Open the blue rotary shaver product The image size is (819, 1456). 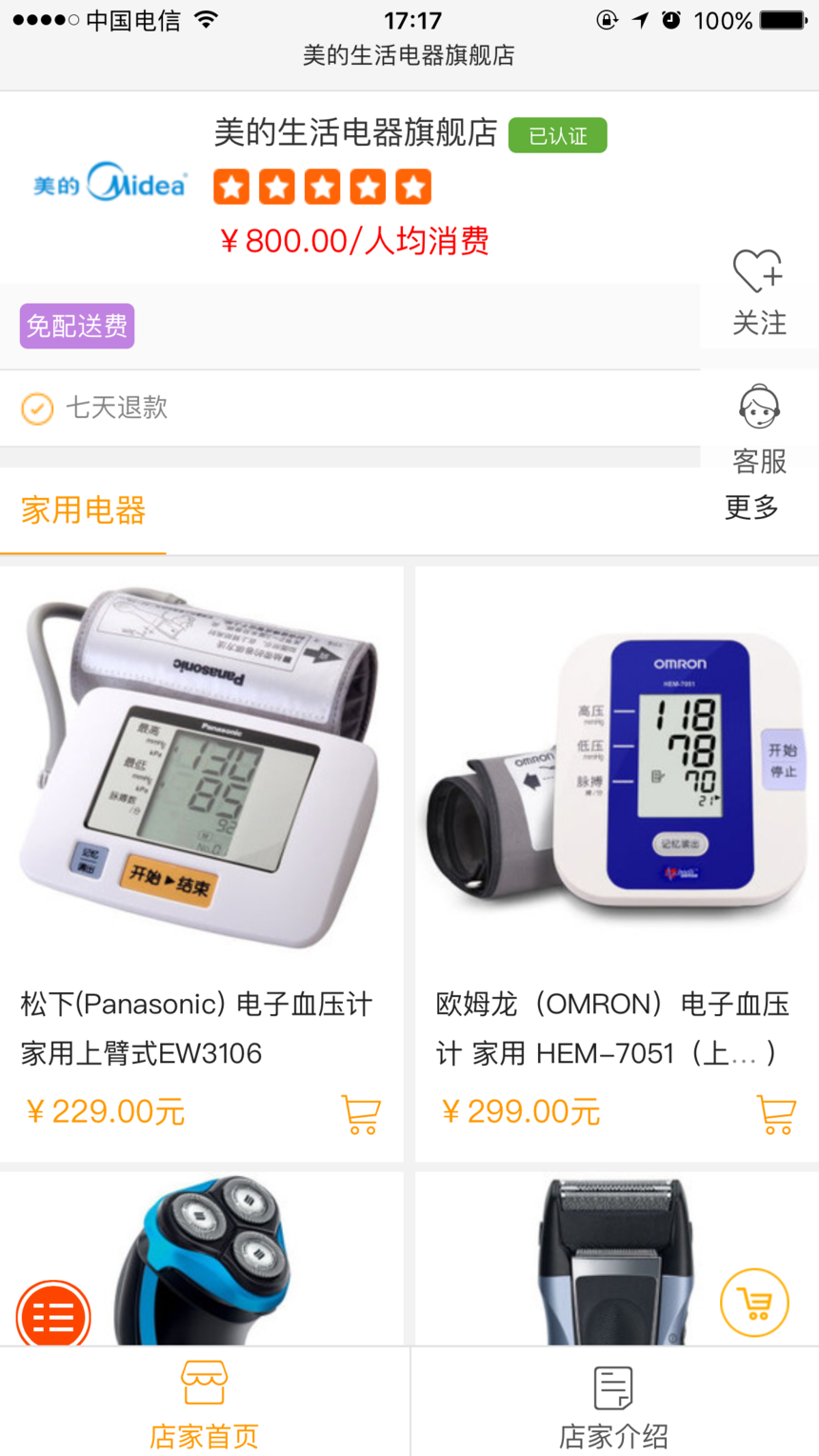[x=202, y=1259]
